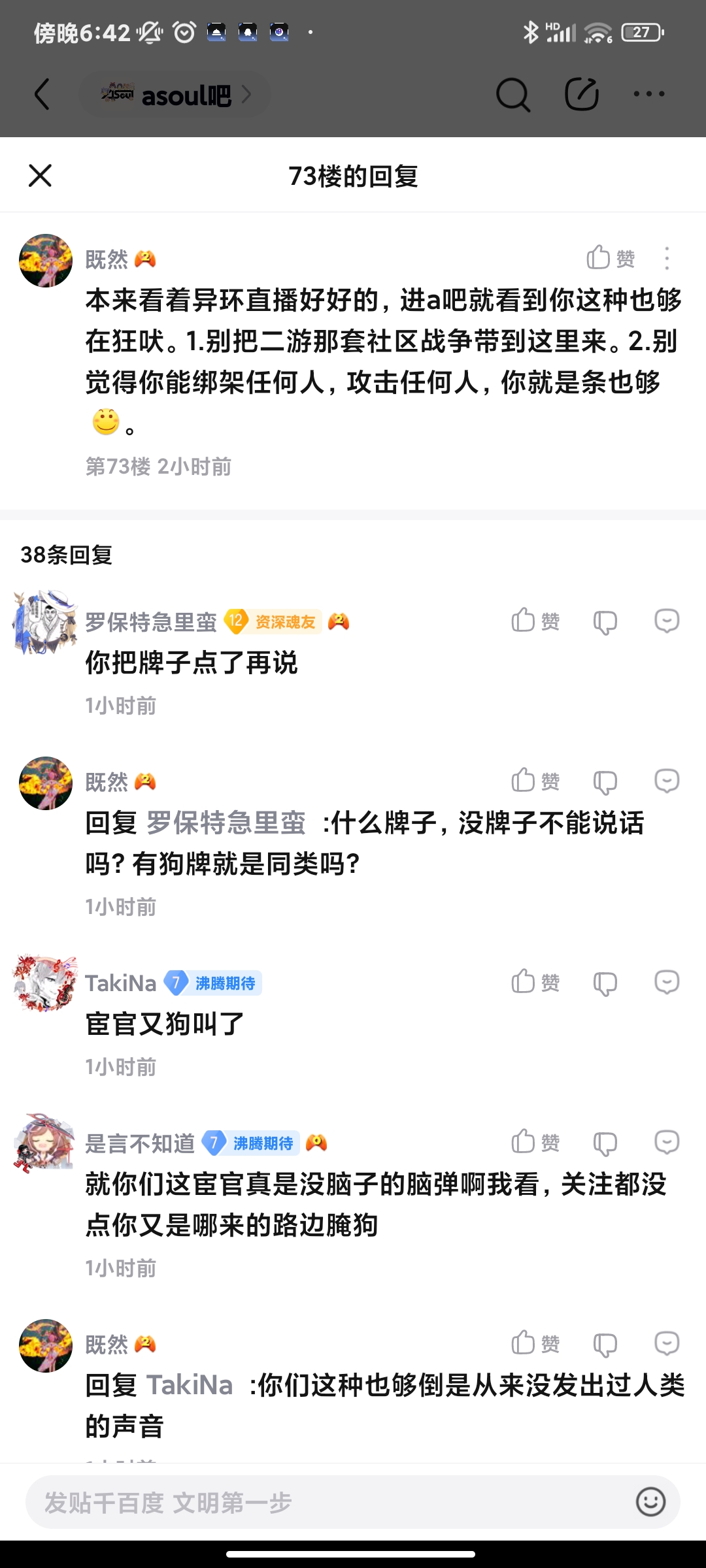The width and height of the screenshot is (706, 1568).
Task: Close the 73楼 replies panel
Action: click(x=40, y=176)
